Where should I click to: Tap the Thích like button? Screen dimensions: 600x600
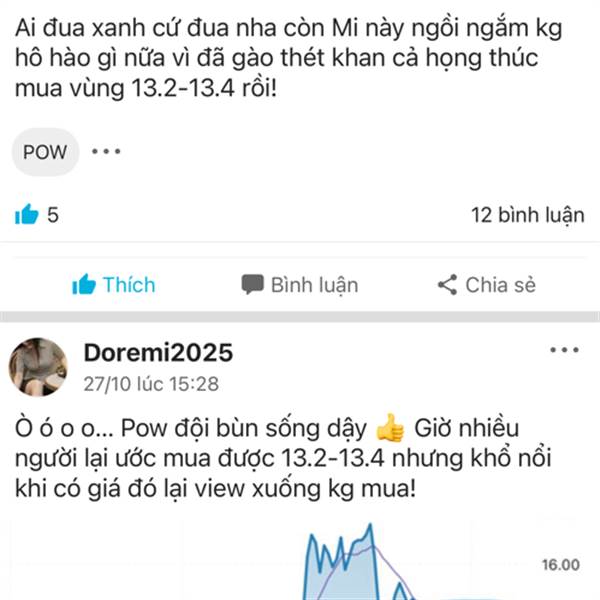coord(114,285)
